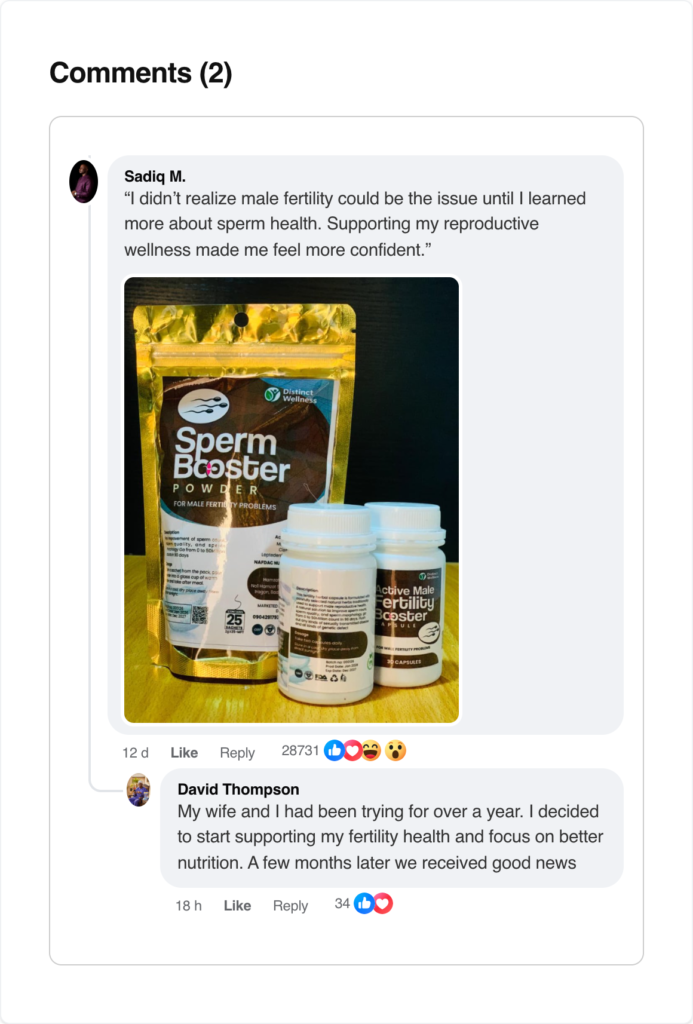
Task: Like Sadiq M.'s comment
Action: coord(184,752)
